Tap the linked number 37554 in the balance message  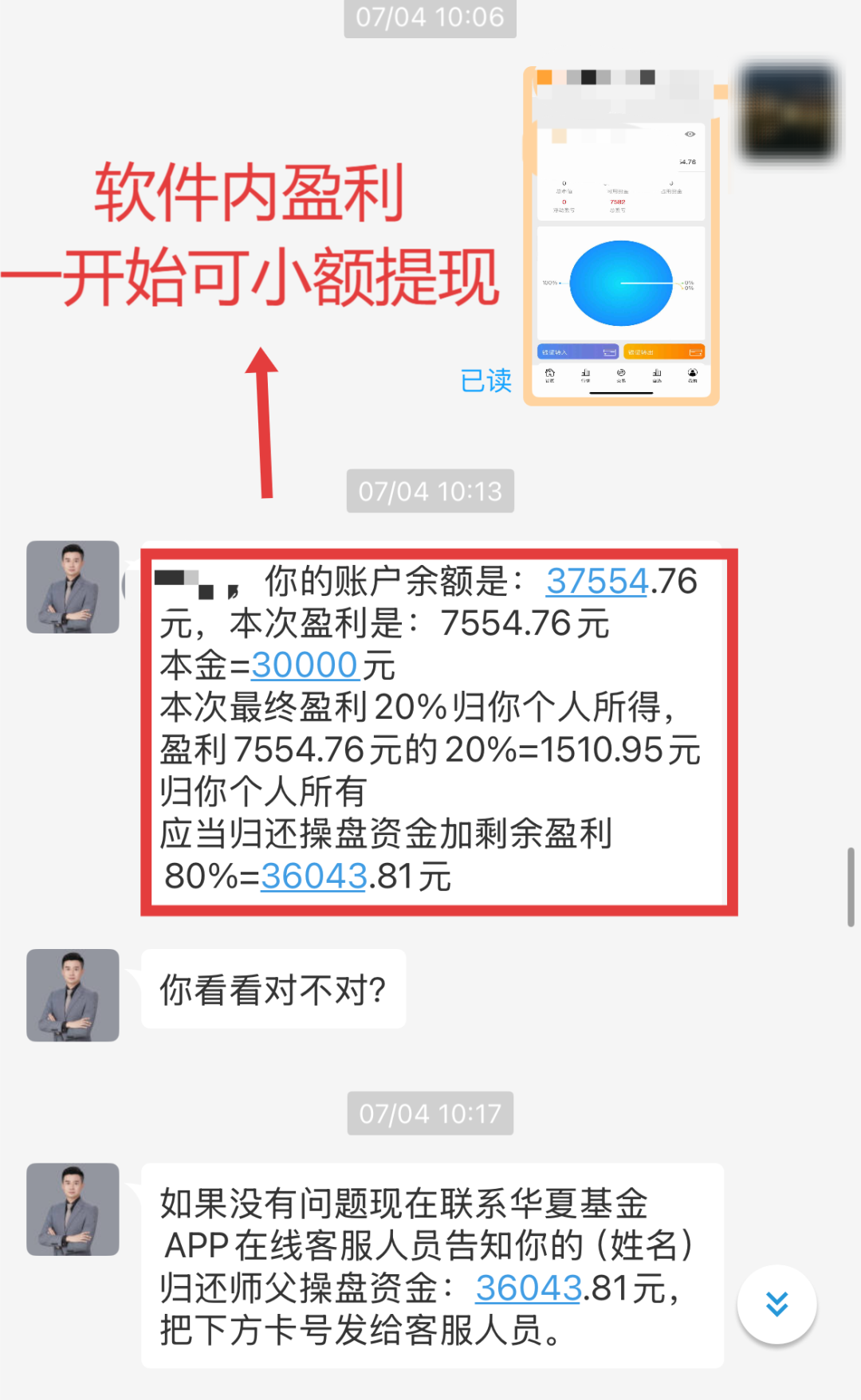click(x=596, y=581)
